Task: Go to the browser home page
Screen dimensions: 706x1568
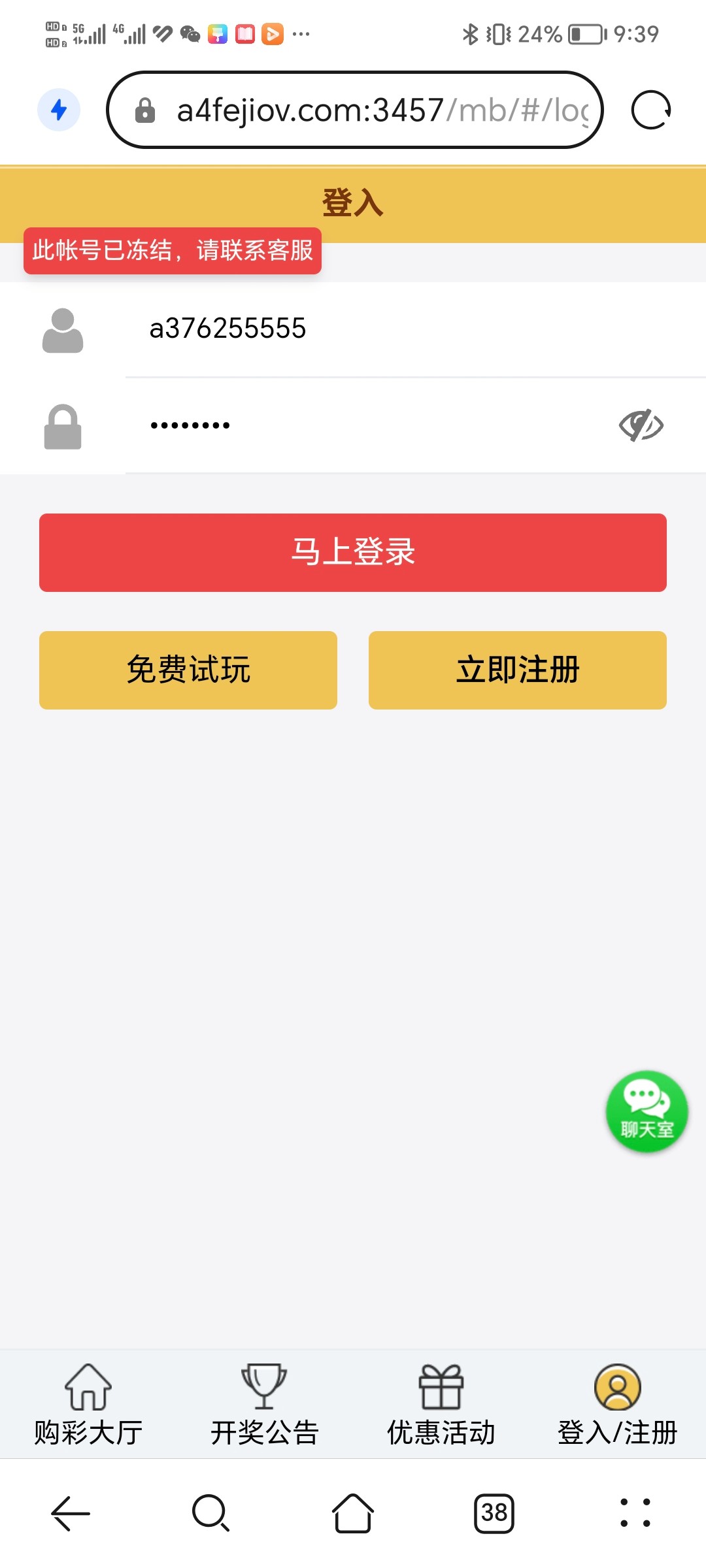Action: [x=353, y=1513]
